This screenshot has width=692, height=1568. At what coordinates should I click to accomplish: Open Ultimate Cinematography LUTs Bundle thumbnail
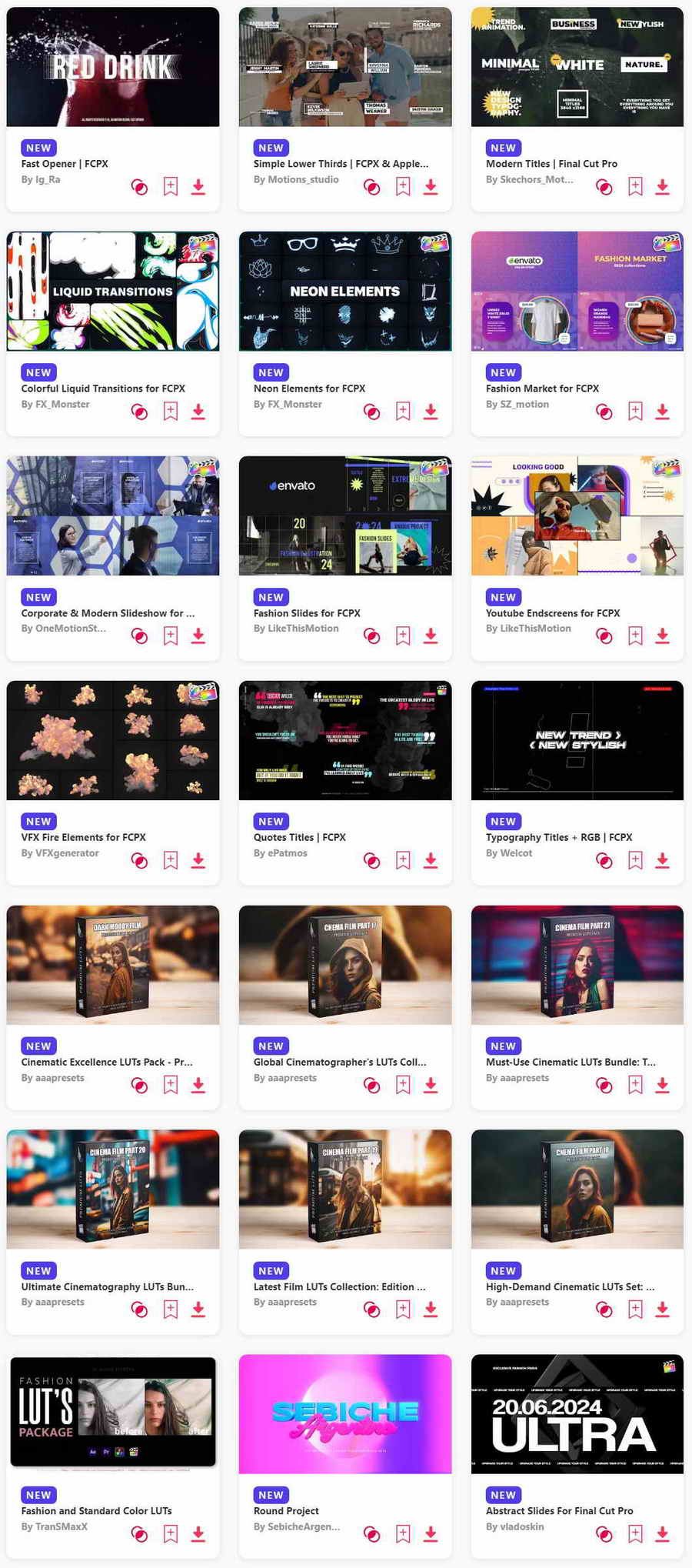pyautogui.click(x=112, y=1189)
